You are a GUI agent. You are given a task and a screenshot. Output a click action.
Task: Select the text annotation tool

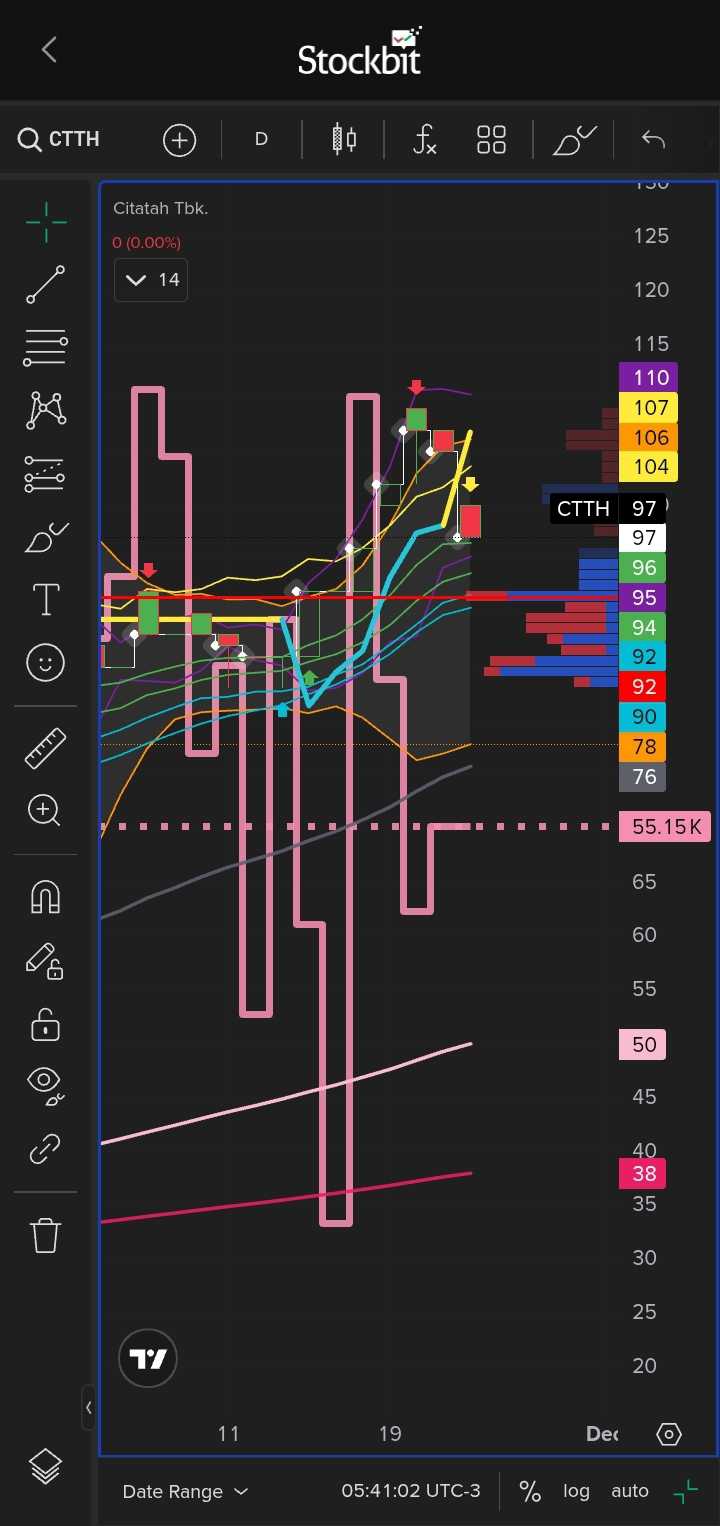[45, 600]
